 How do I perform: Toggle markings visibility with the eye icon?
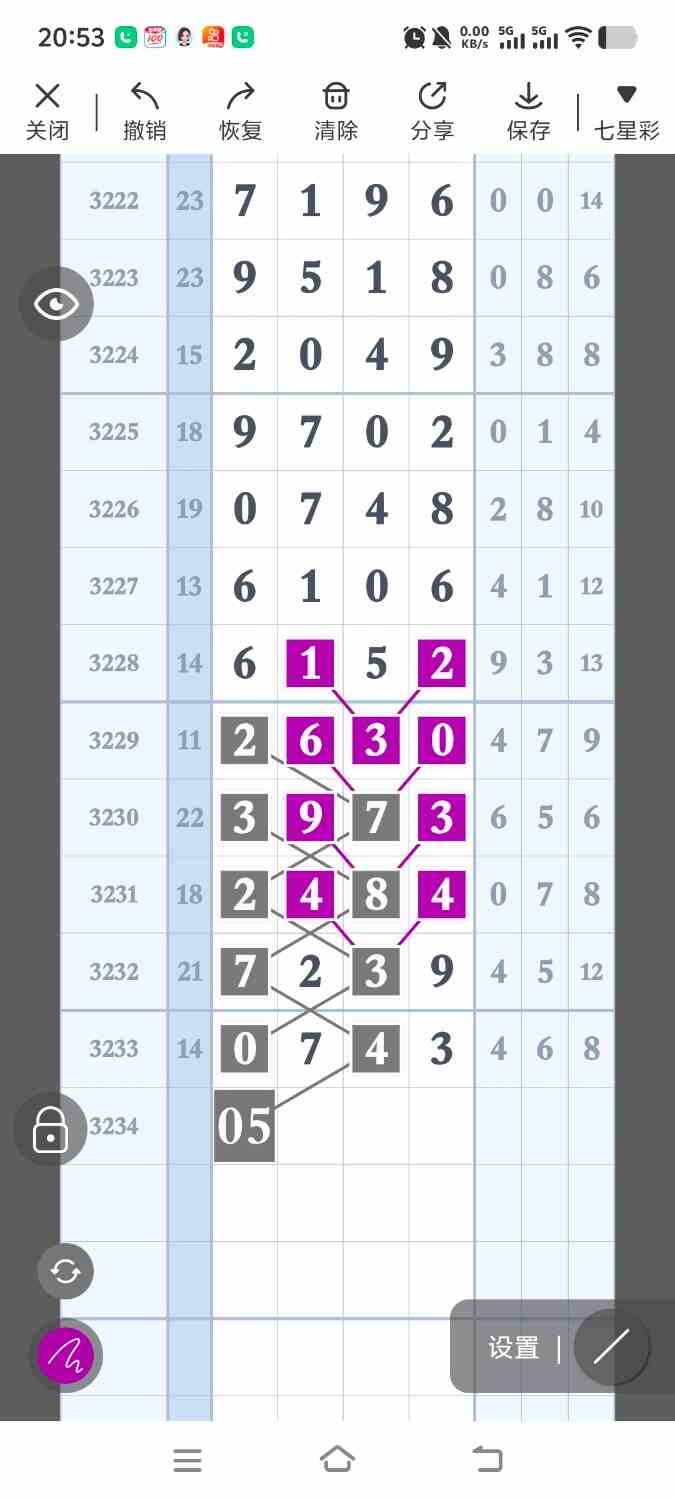(56, 304)
